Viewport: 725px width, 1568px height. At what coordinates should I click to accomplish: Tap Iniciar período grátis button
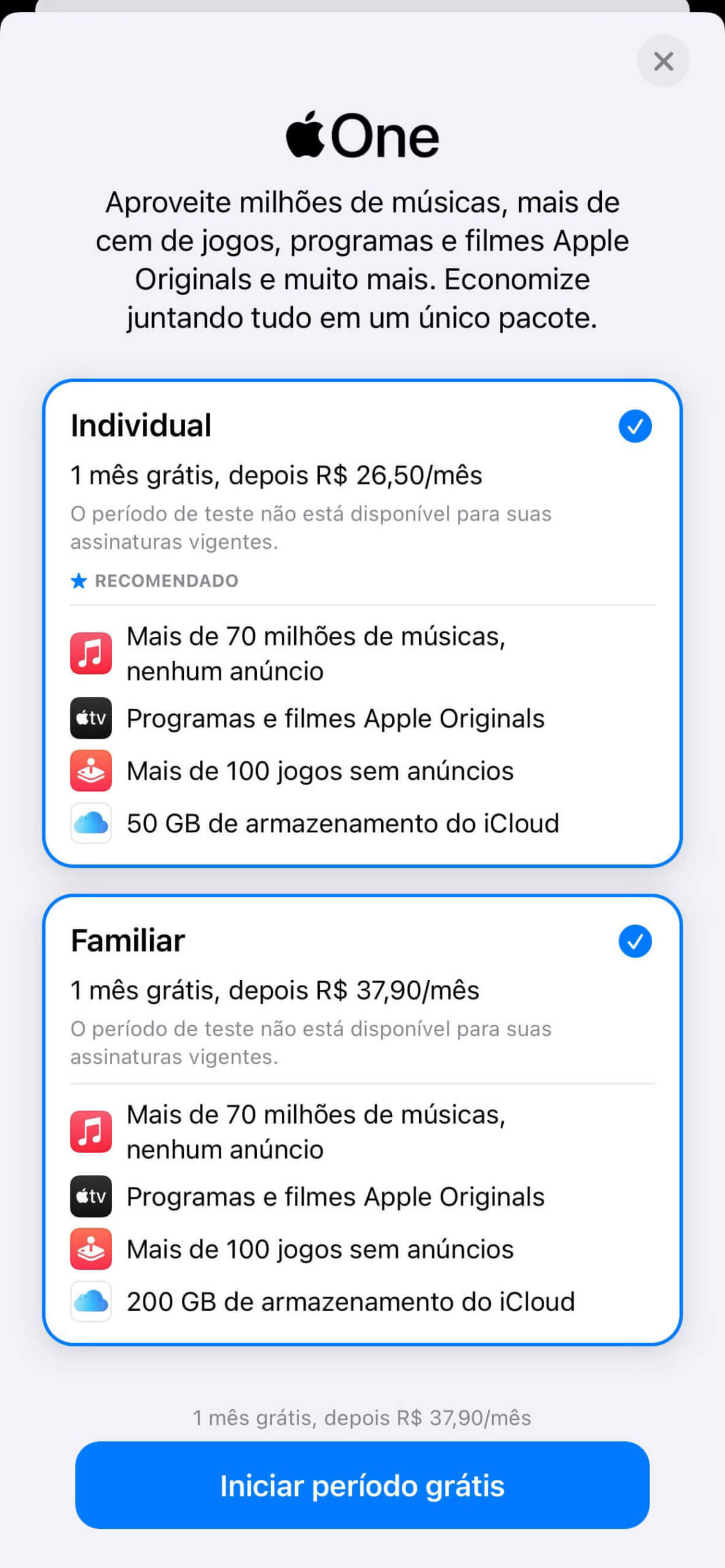click(362, 1485)
